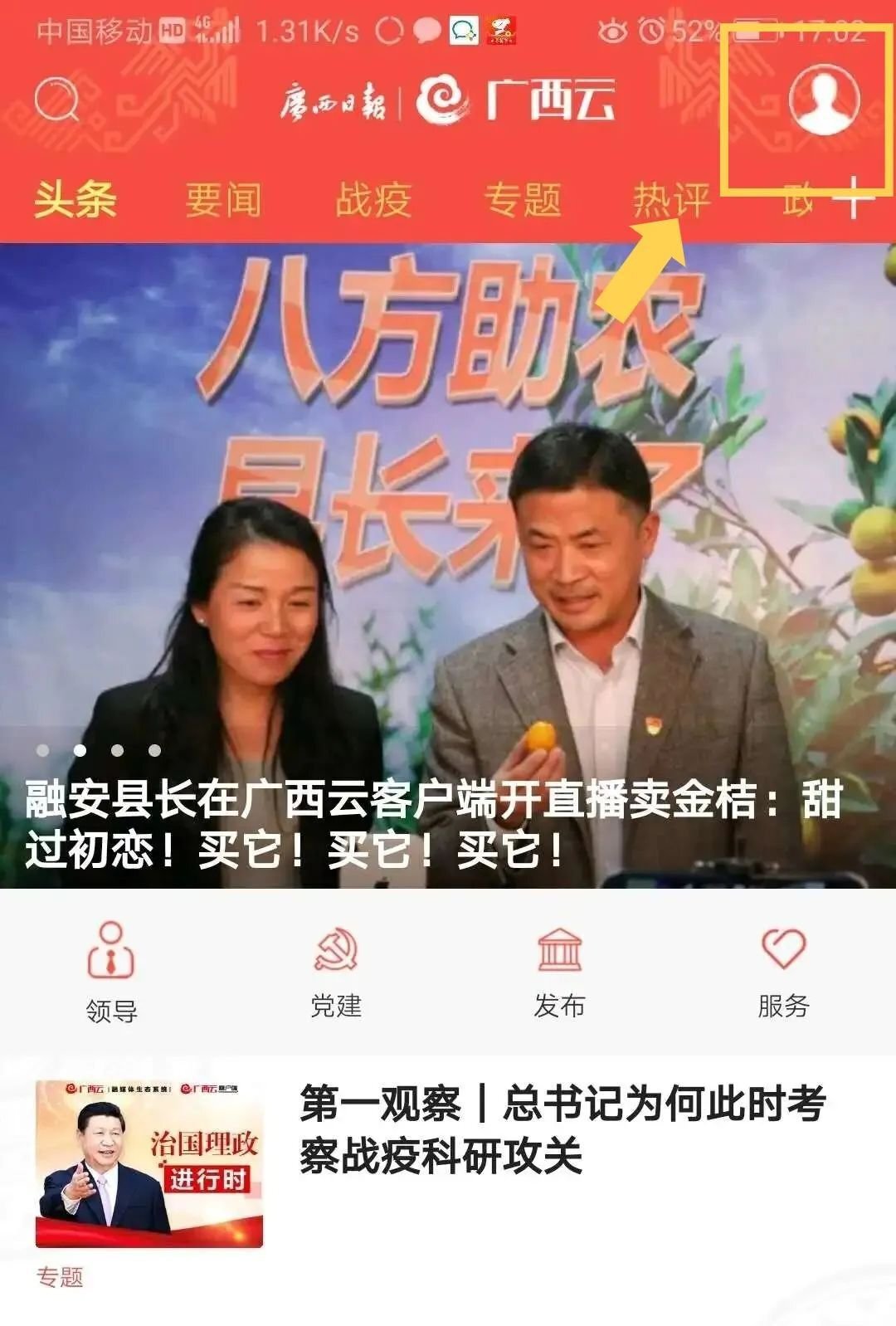This screenshot has width=896, height=1326.
Task: Select the 战疫 tab
Action: (373, 200)
